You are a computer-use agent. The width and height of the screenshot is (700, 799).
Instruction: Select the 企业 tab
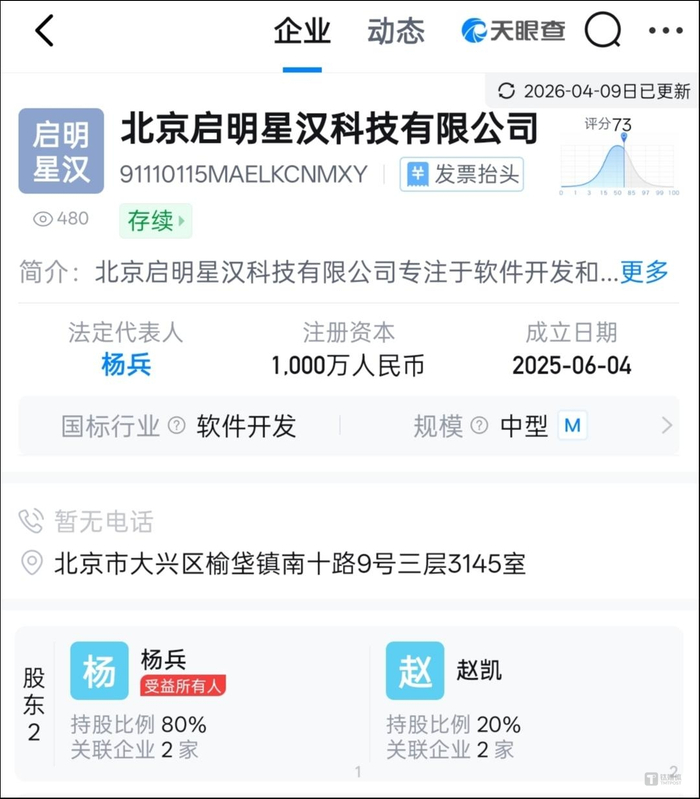click(x=302, y=32)
